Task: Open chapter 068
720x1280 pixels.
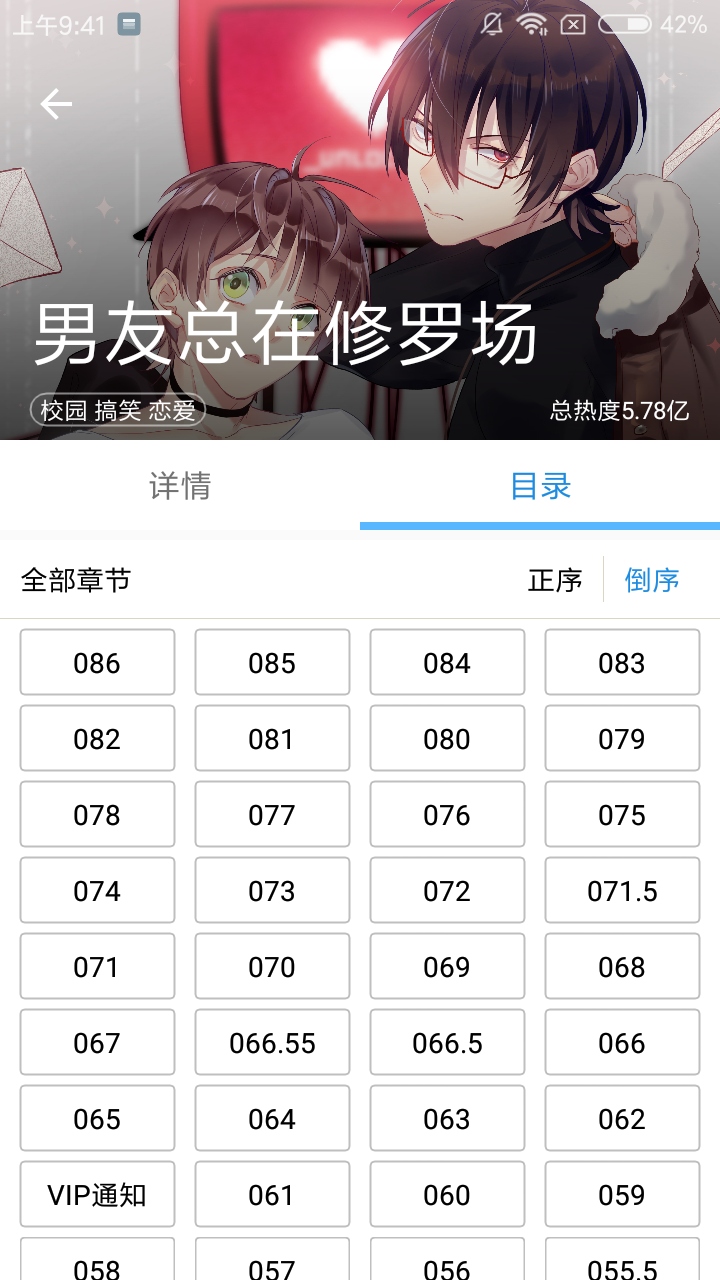Action: tap(622, 967)
